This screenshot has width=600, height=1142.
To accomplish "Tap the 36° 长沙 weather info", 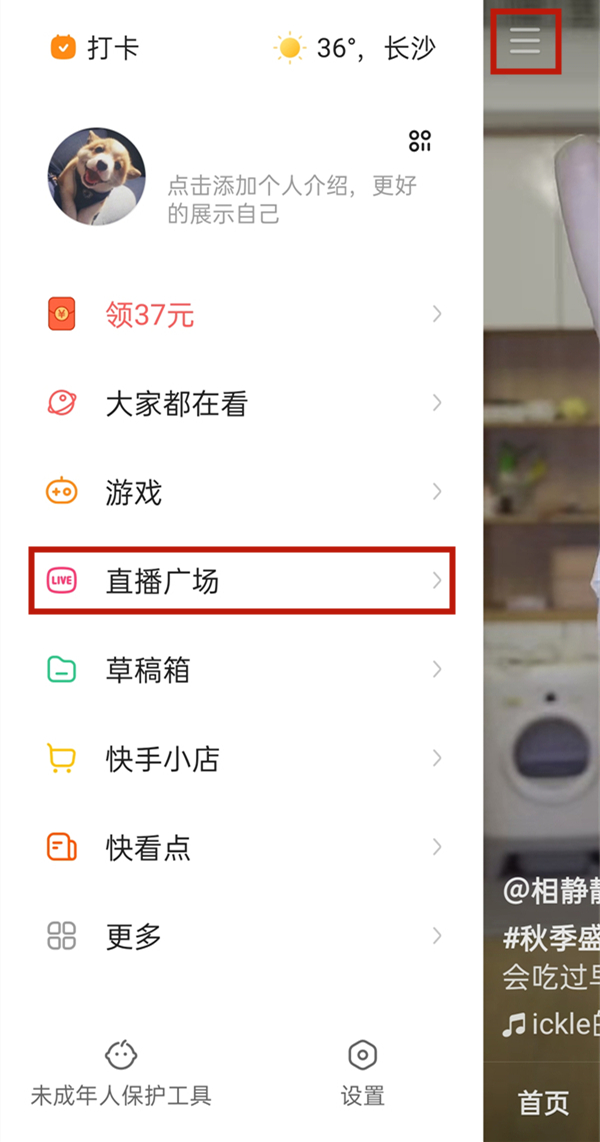I will [356, 47].
